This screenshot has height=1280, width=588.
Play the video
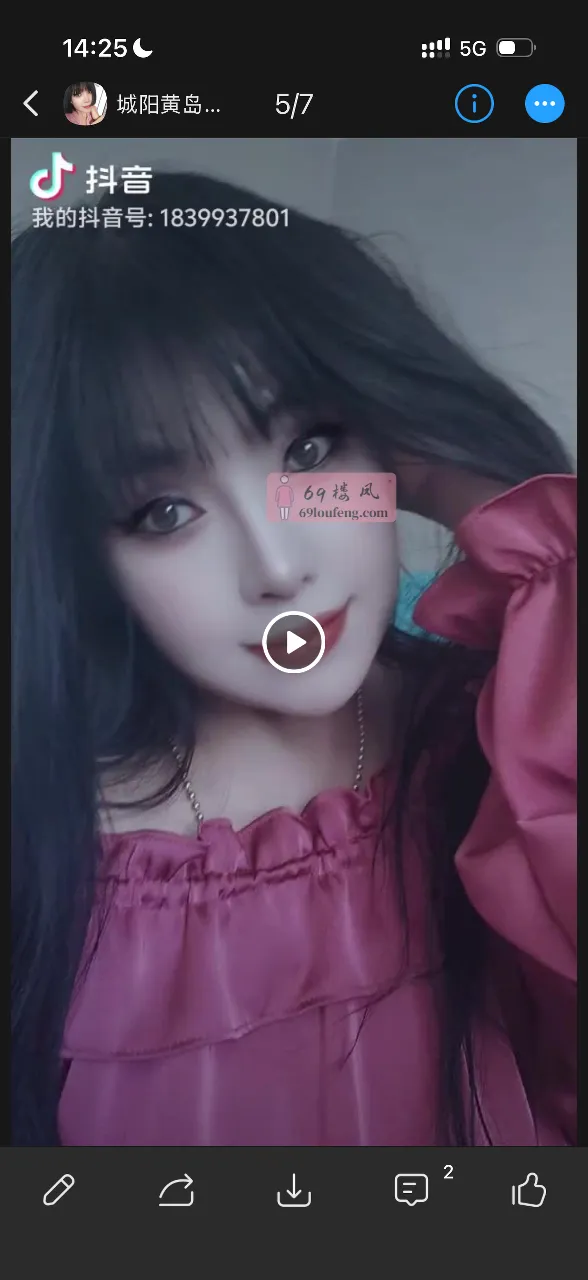[294, 642]
